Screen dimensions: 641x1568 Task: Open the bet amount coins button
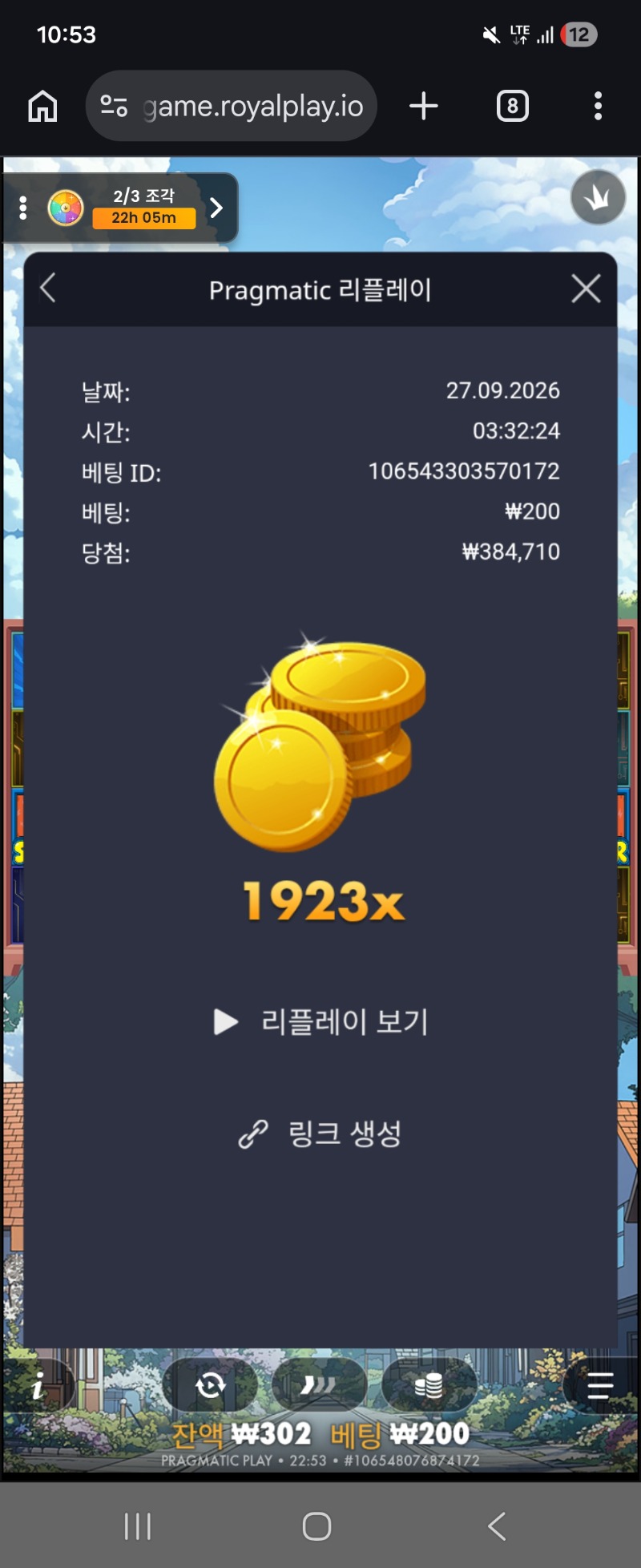point(429,1385)
